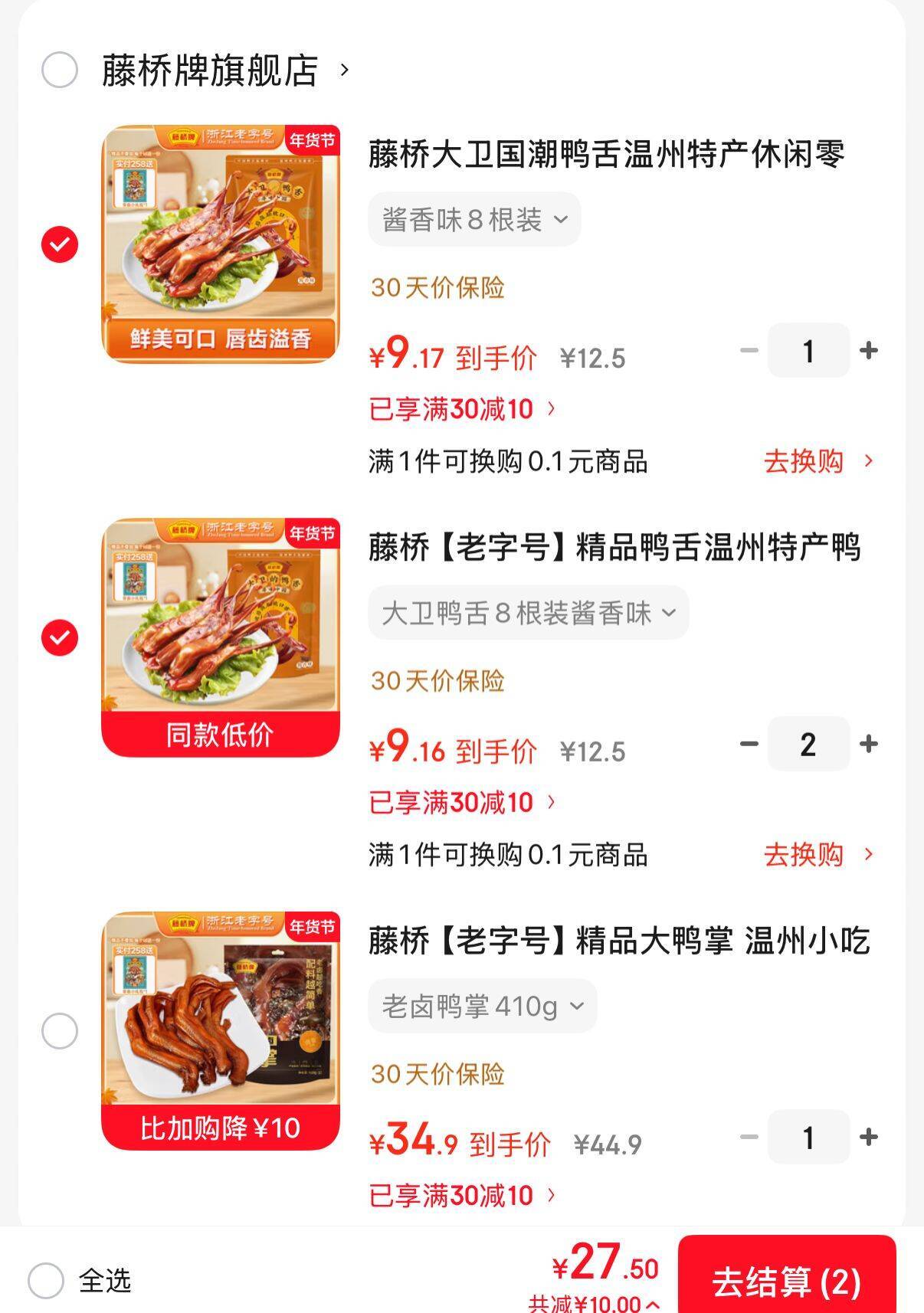Screen dimensions: 924x1313
Task: Select the 精品大鸭掌 item checkbox
Action: click(60, 1031)
